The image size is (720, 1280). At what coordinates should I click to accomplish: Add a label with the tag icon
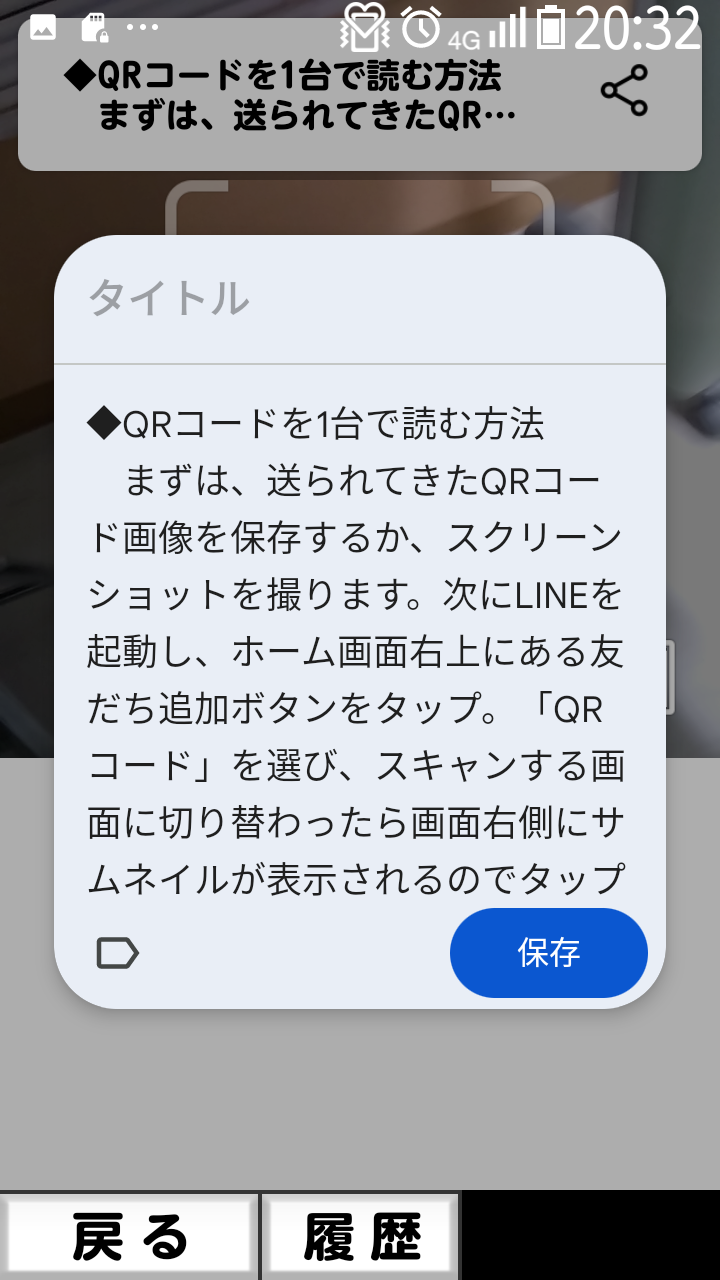pyautogui.click(x=117, y=953)
